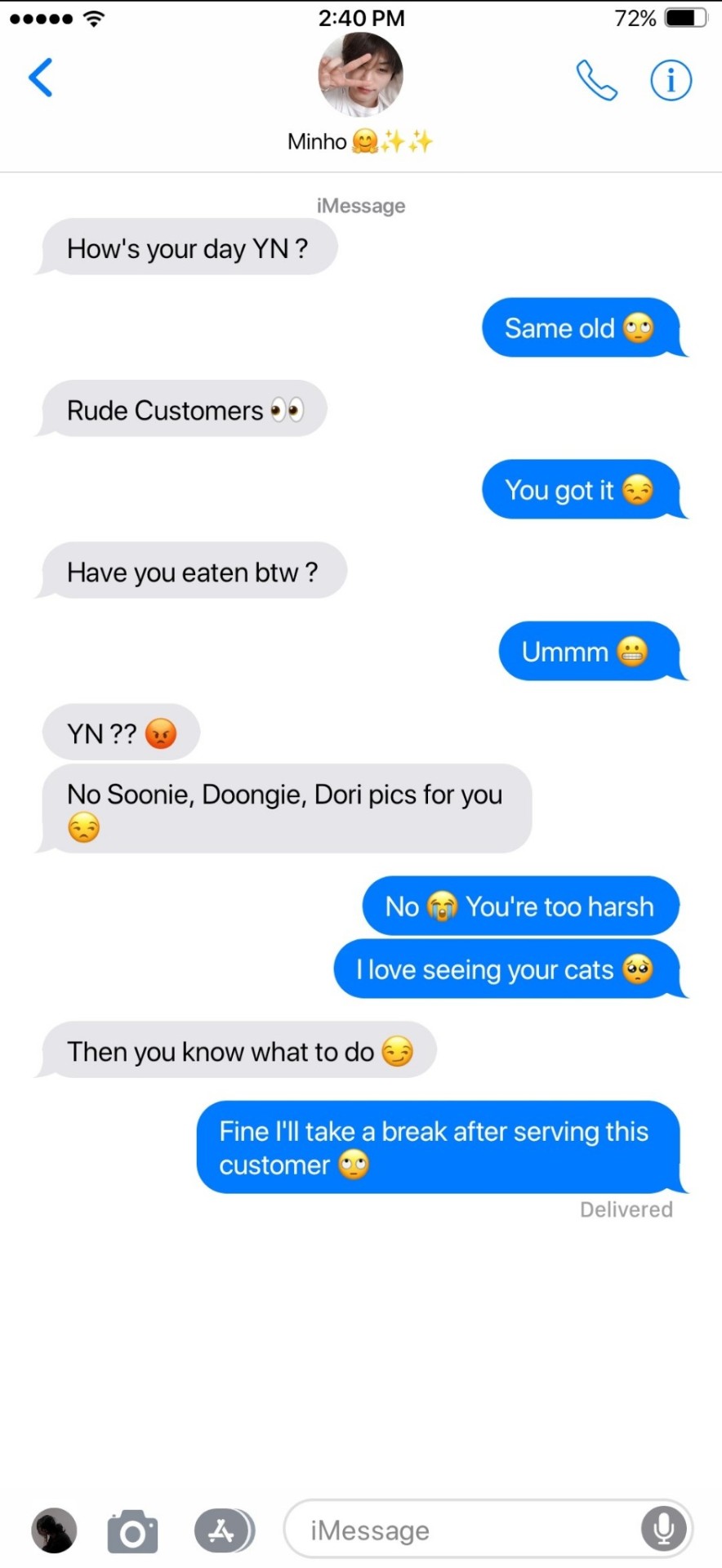Tap the iMessage text field
The image size is (722, 1568).
pyautogui.click(x=457, y=1530)
